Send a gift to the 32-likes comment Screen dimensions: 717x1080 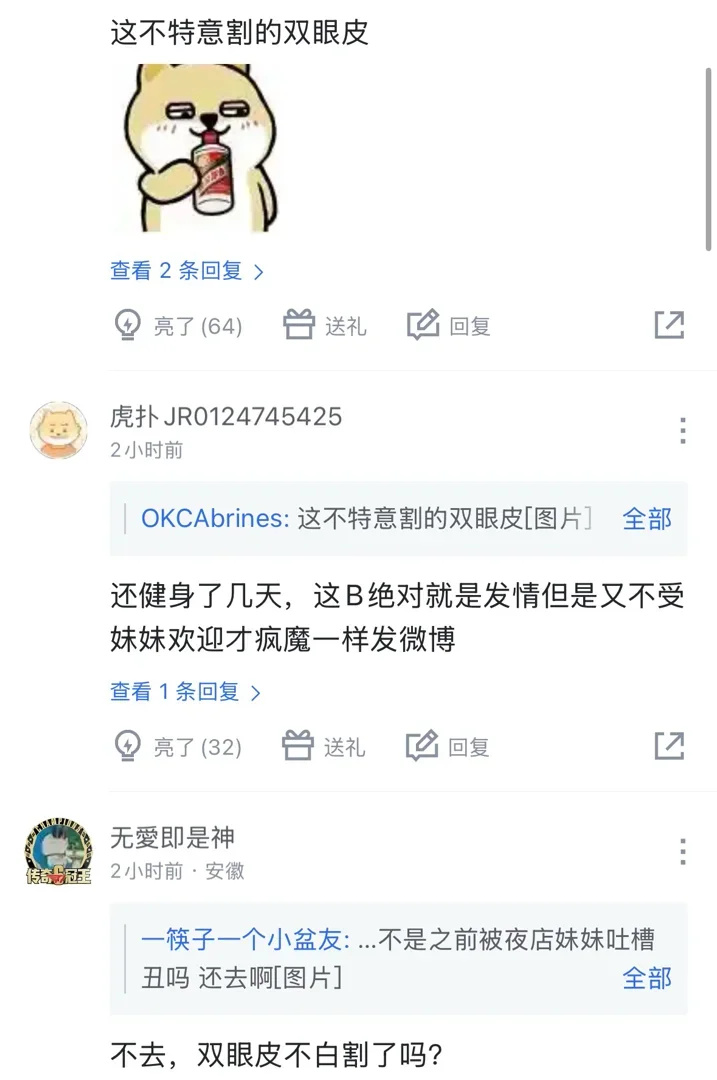tap(325, 747)
